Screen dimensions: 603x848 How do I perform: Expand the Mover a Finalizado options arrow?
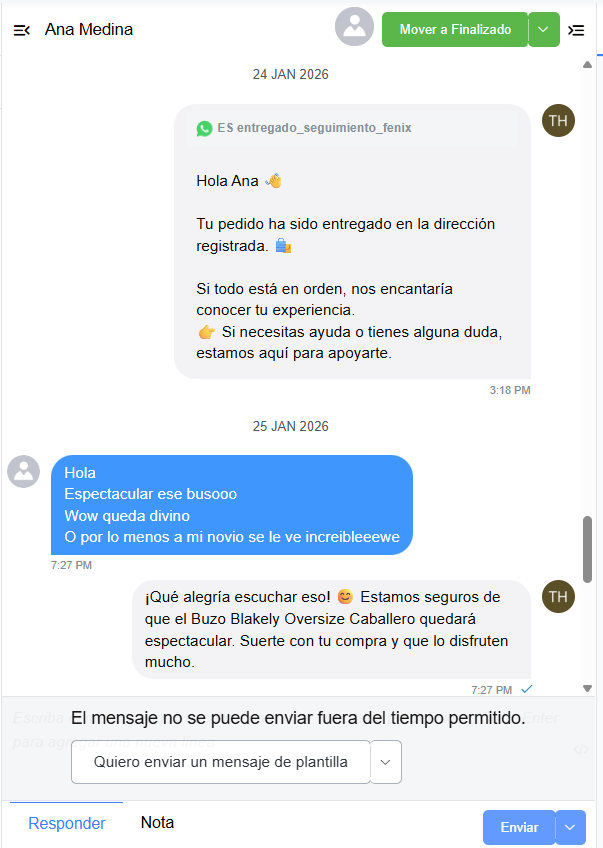543,30
